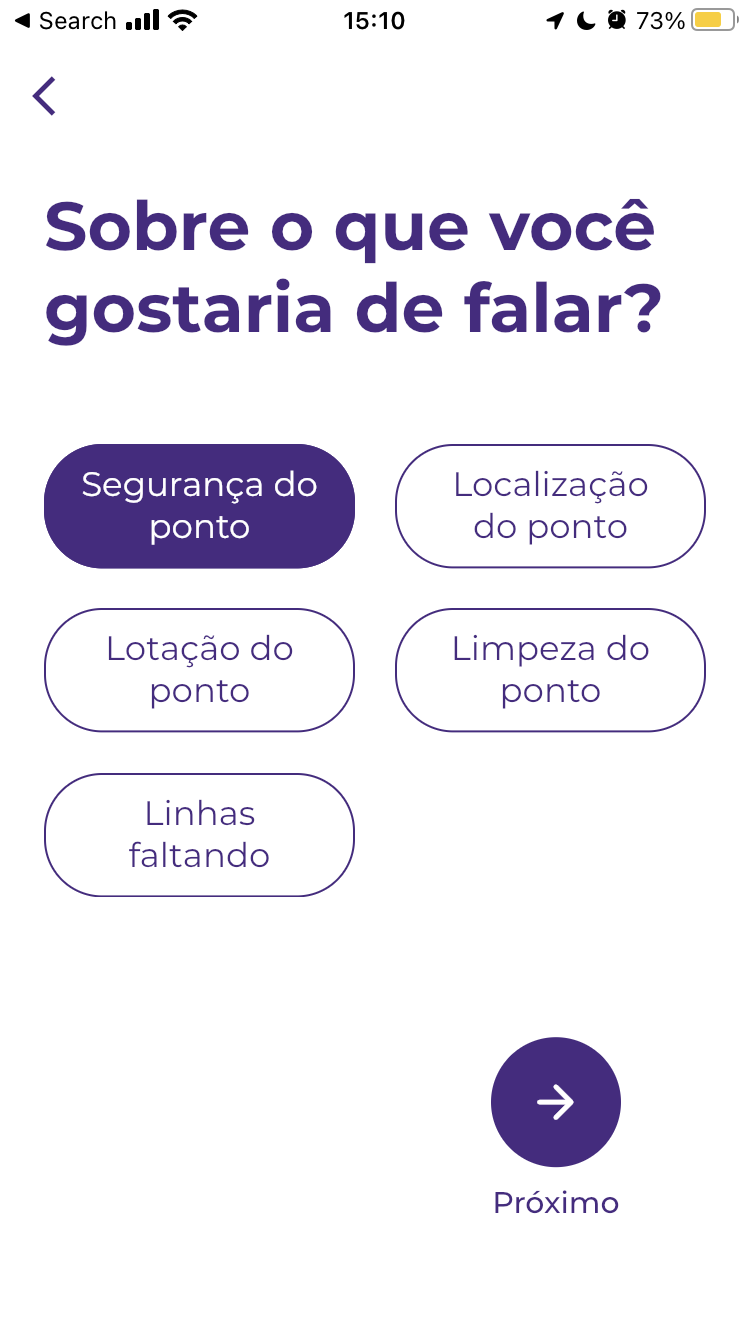Choose Localização do ponto topic
750x1334 pixels.
pos(550,506)
